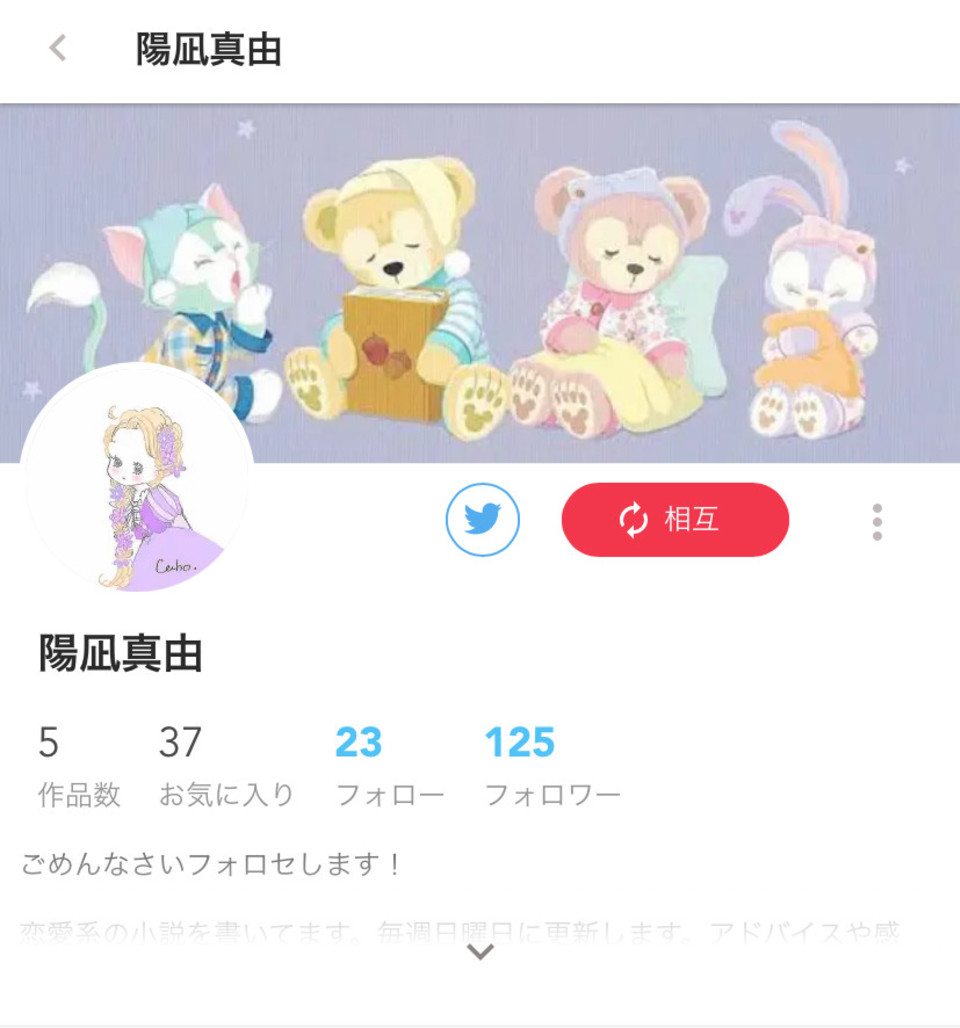Tap the red 相互 follow button
The width and height of the screenshot is (960, 1028).
click(x=675, y=519)
